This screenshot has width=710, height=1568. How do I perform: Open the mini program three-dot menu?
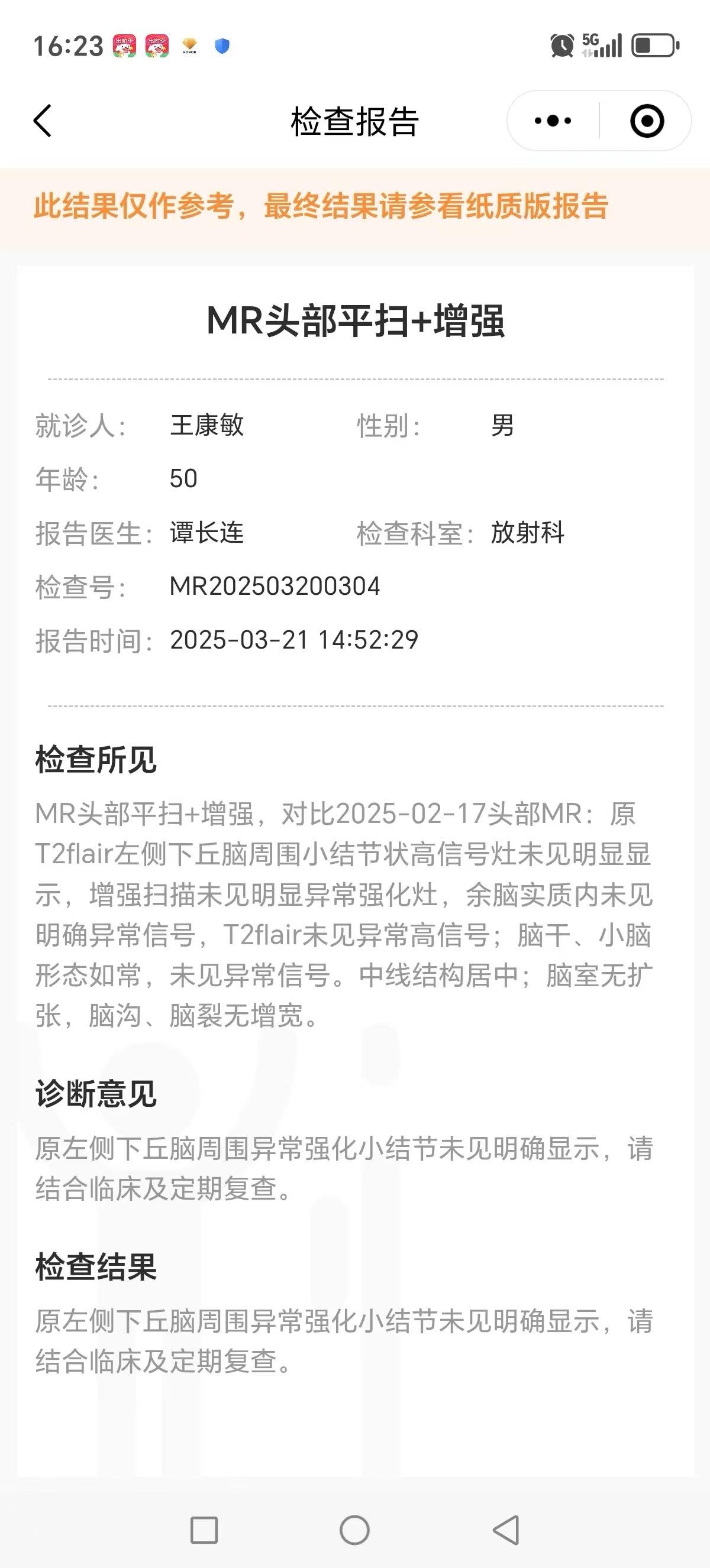pos(553,121)
